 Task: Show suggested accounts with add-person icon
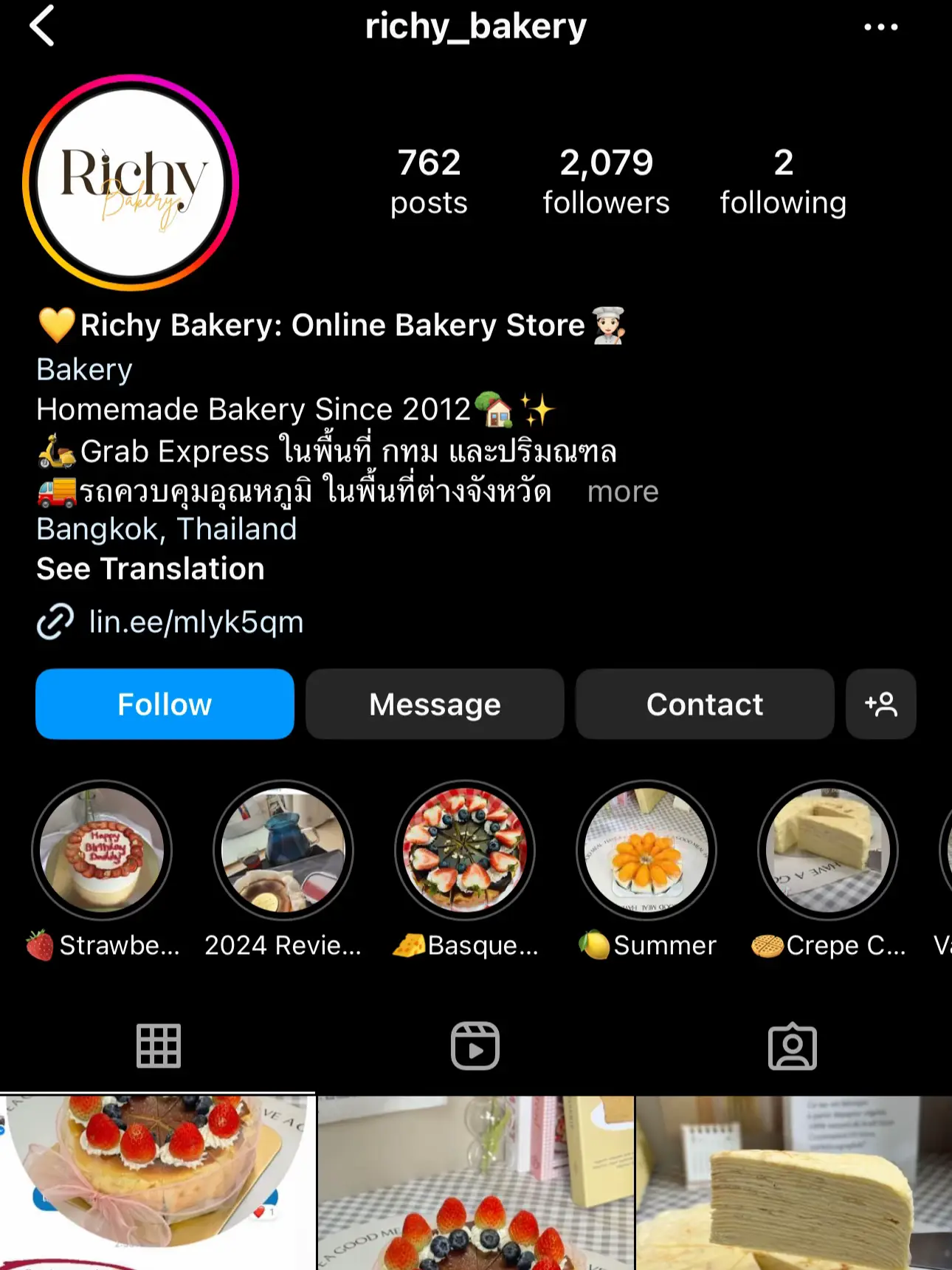click(880, 704)
